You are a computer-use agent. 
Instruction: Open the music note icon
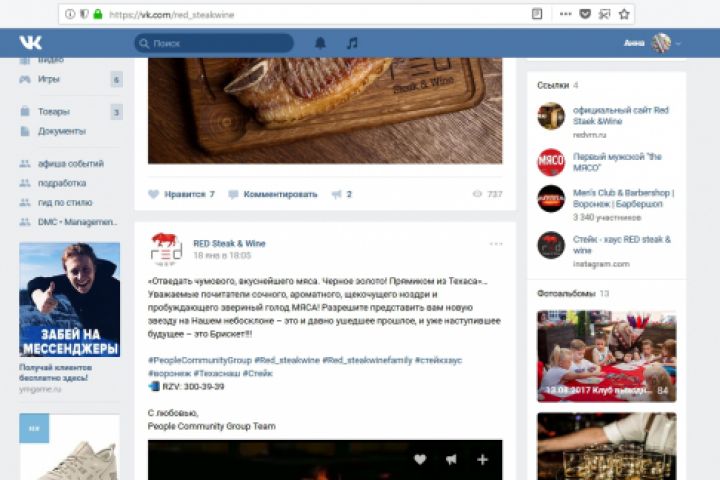pos(351,43)
